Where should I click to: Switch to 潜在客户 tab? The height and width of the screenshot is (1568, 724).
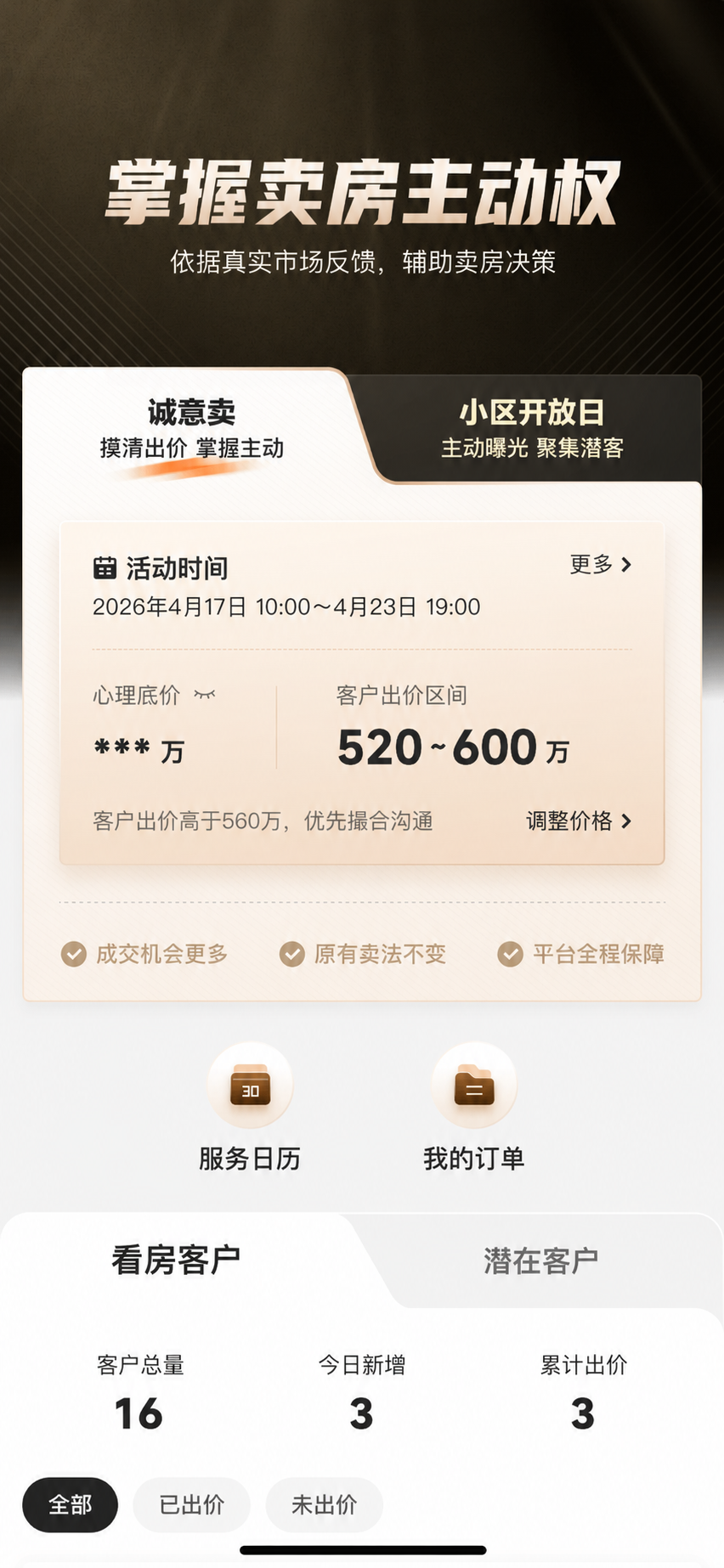541,1261
